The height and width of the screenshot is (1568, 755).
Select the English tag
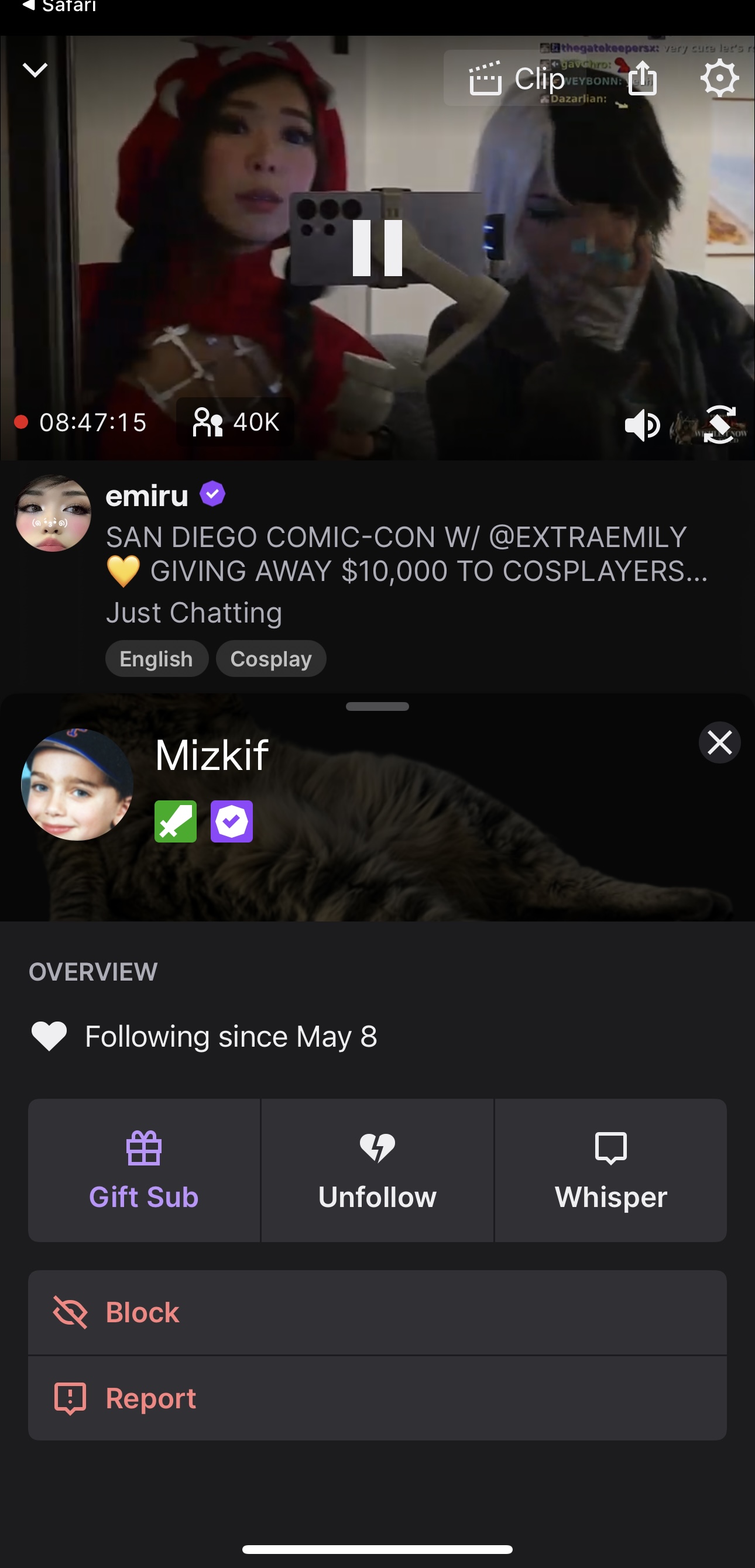pyautogui.click(x=156, y=659)
